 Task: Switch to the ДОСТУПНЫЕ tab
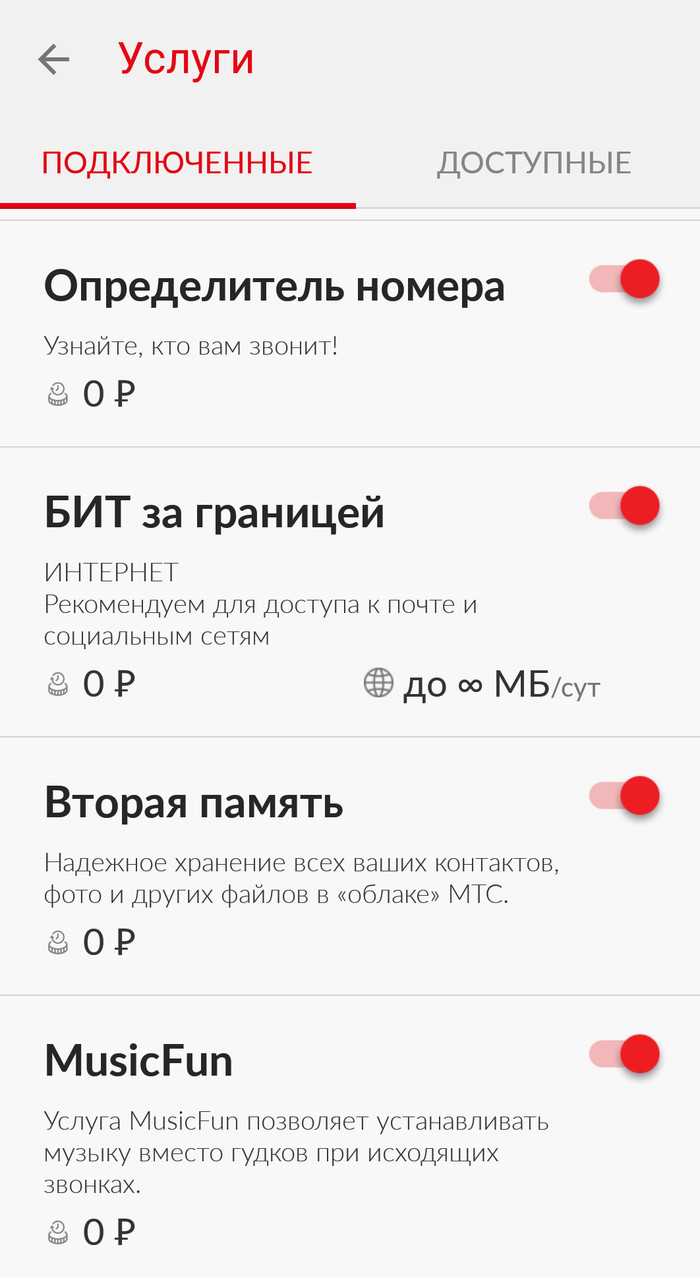(x=533, y=162)
